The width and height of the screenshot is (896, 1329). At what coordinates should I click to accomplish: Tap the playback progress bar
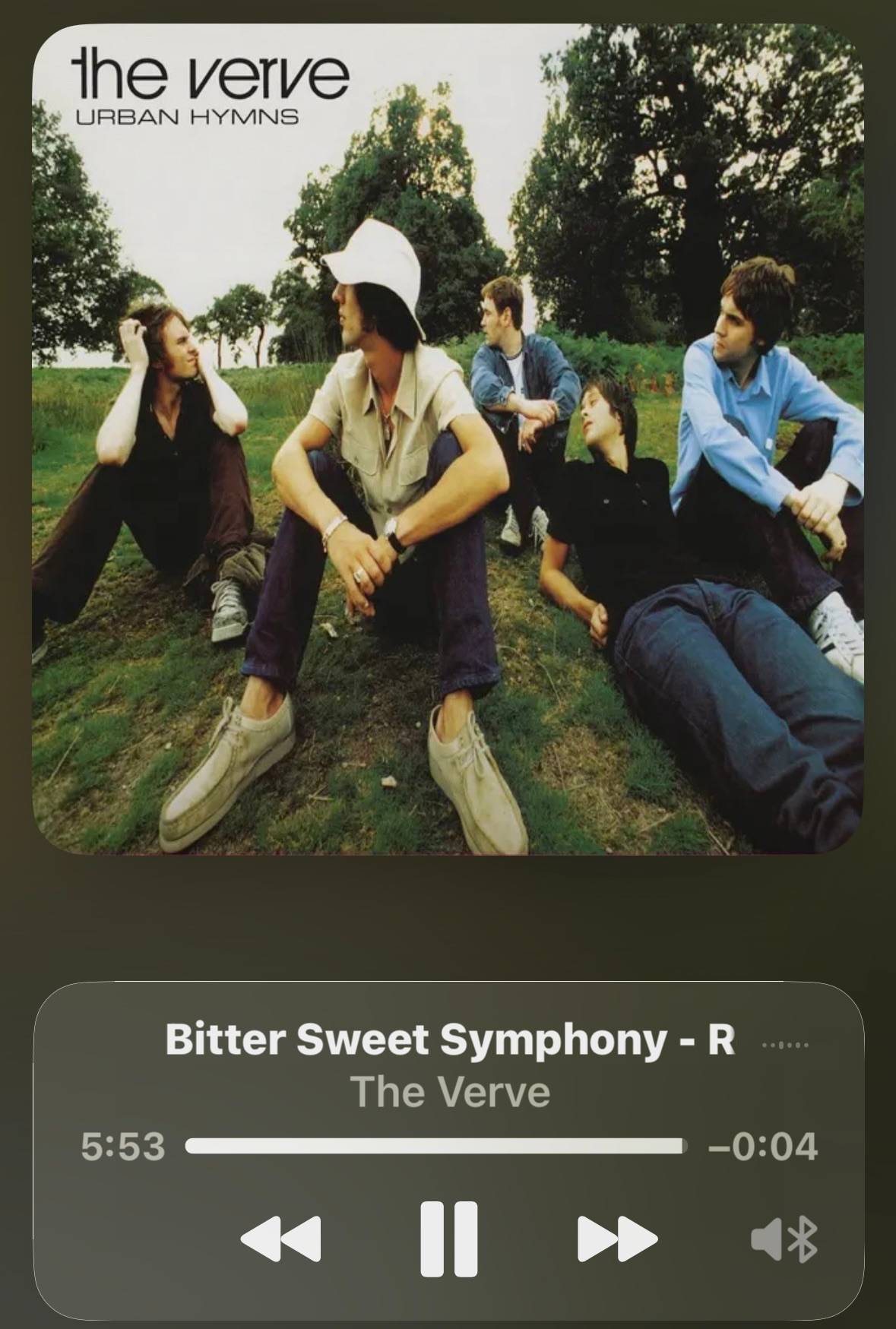pos(436,1146)
